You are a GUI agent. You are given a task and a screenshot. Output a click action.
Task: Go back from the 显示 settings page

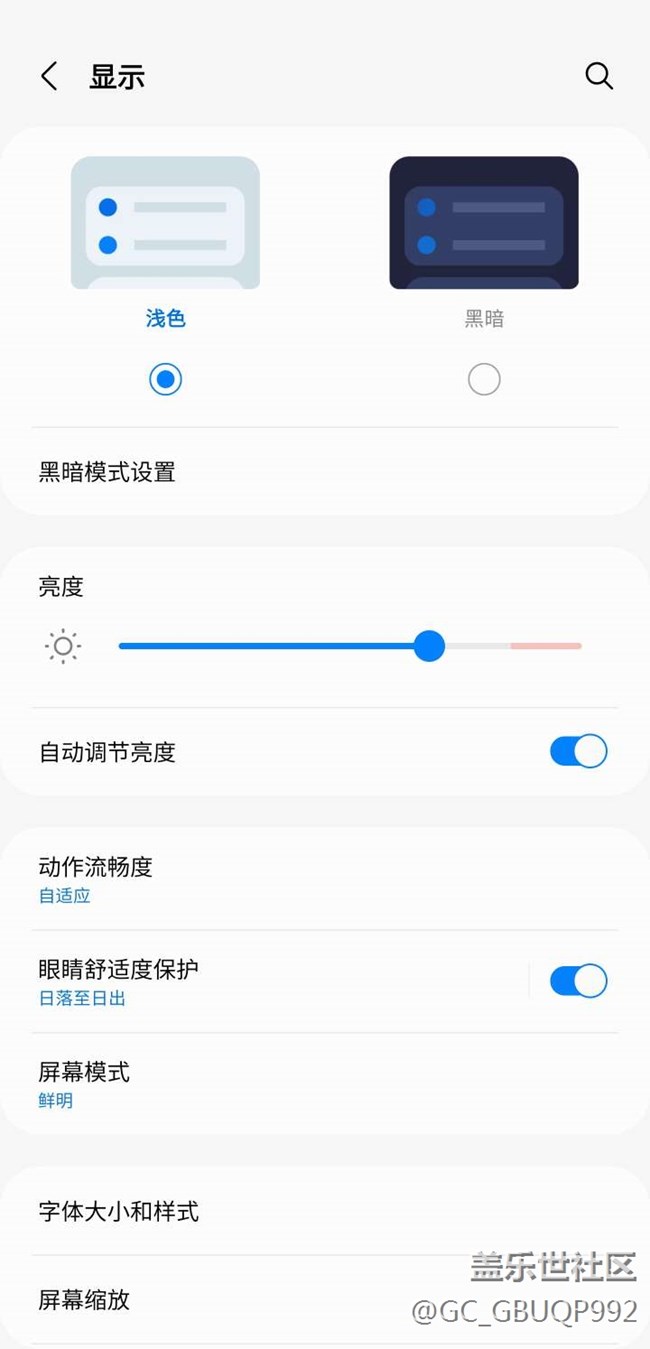pyautogui.click(x=49, y=76)
